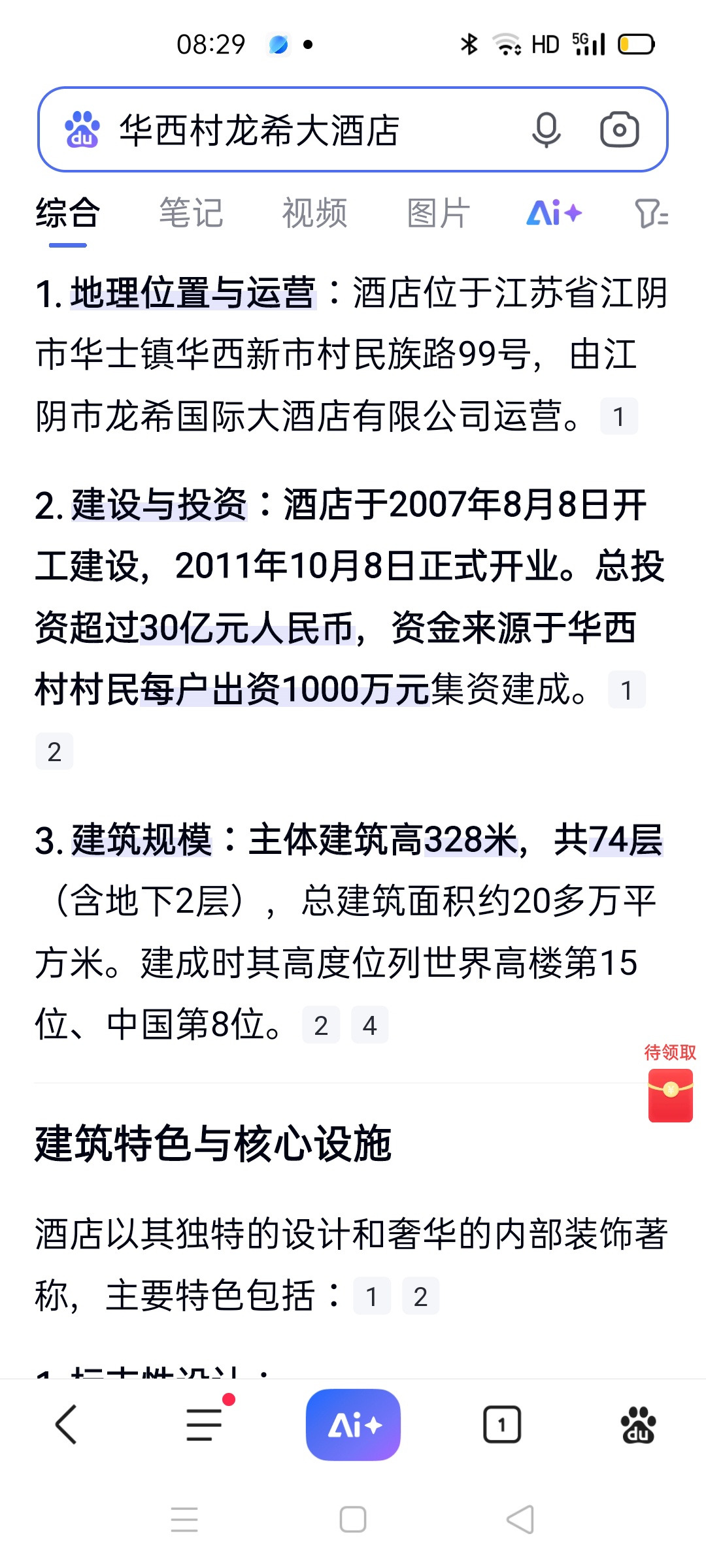This screenshot has width=706, height=1568.
Task: Open the tab switcher showing 1
Action: point(501,1424)
